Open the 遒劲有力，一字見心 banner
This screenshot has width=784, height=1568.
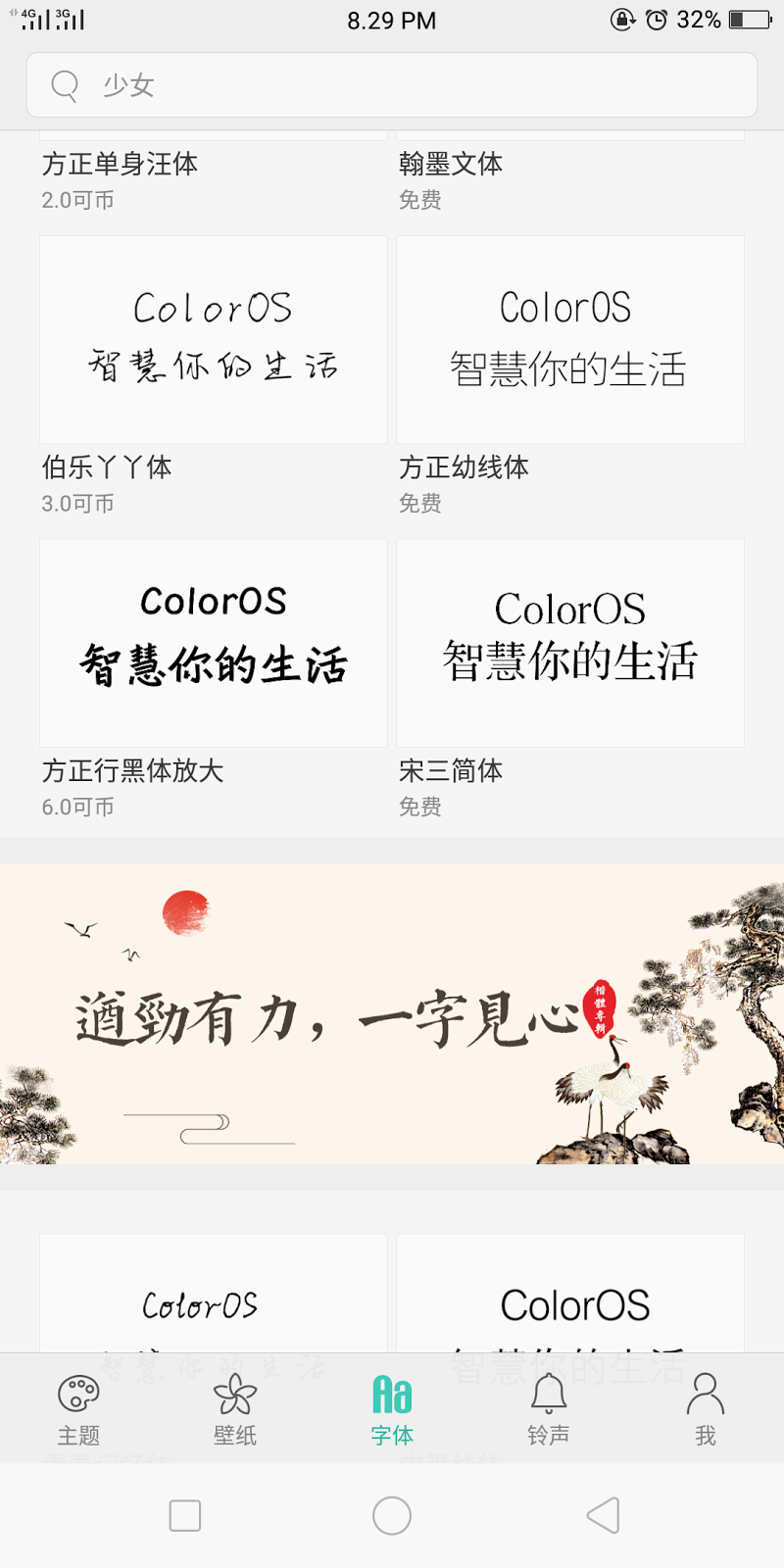[x=392, y=1014]
